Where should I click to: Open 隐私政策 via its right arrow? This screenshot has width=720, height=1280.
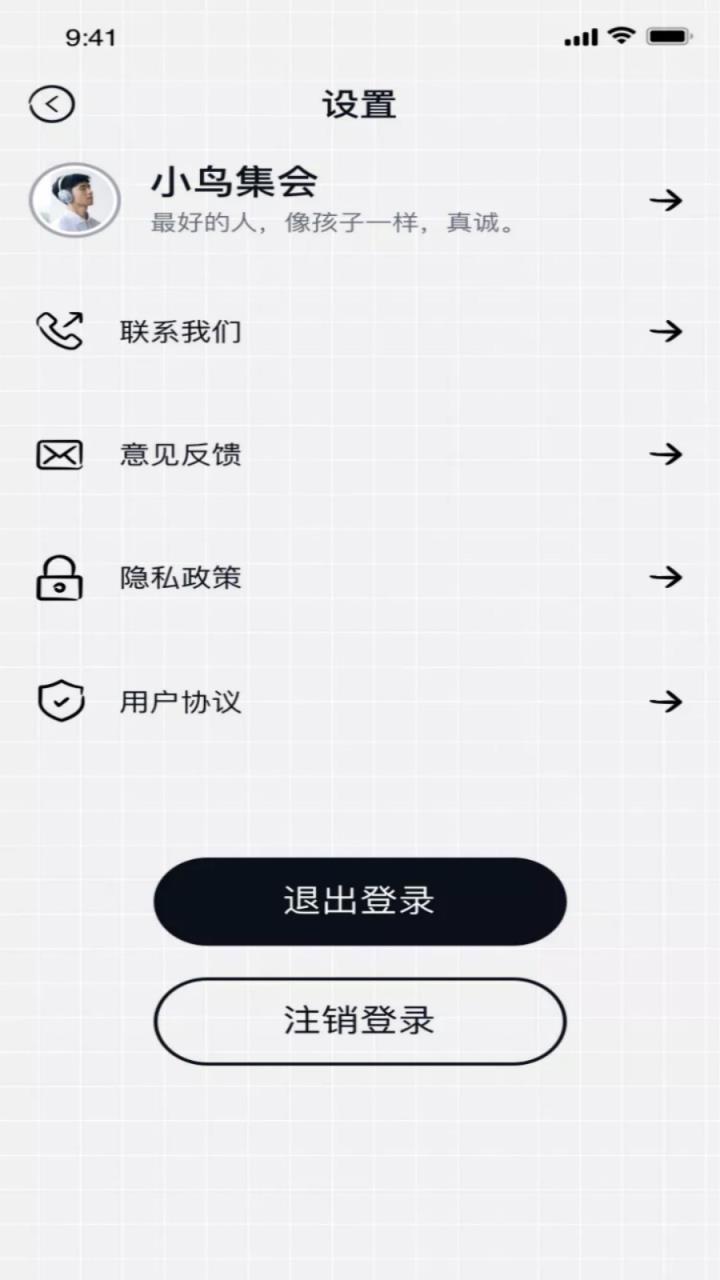(666, 578)
